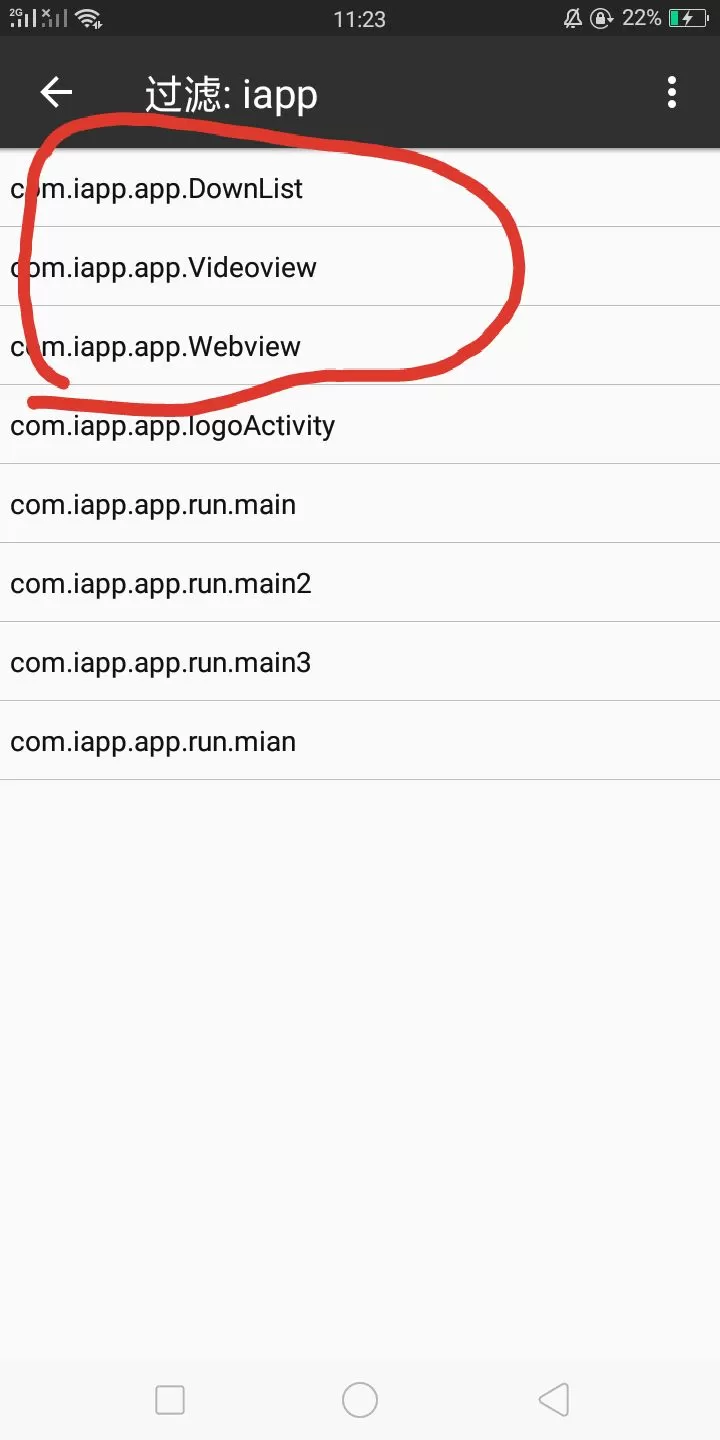The width and height of the screenshot is (720, 1440).
Task: Open com.iapp.app.DownList entry
Action: coord(360,188)
